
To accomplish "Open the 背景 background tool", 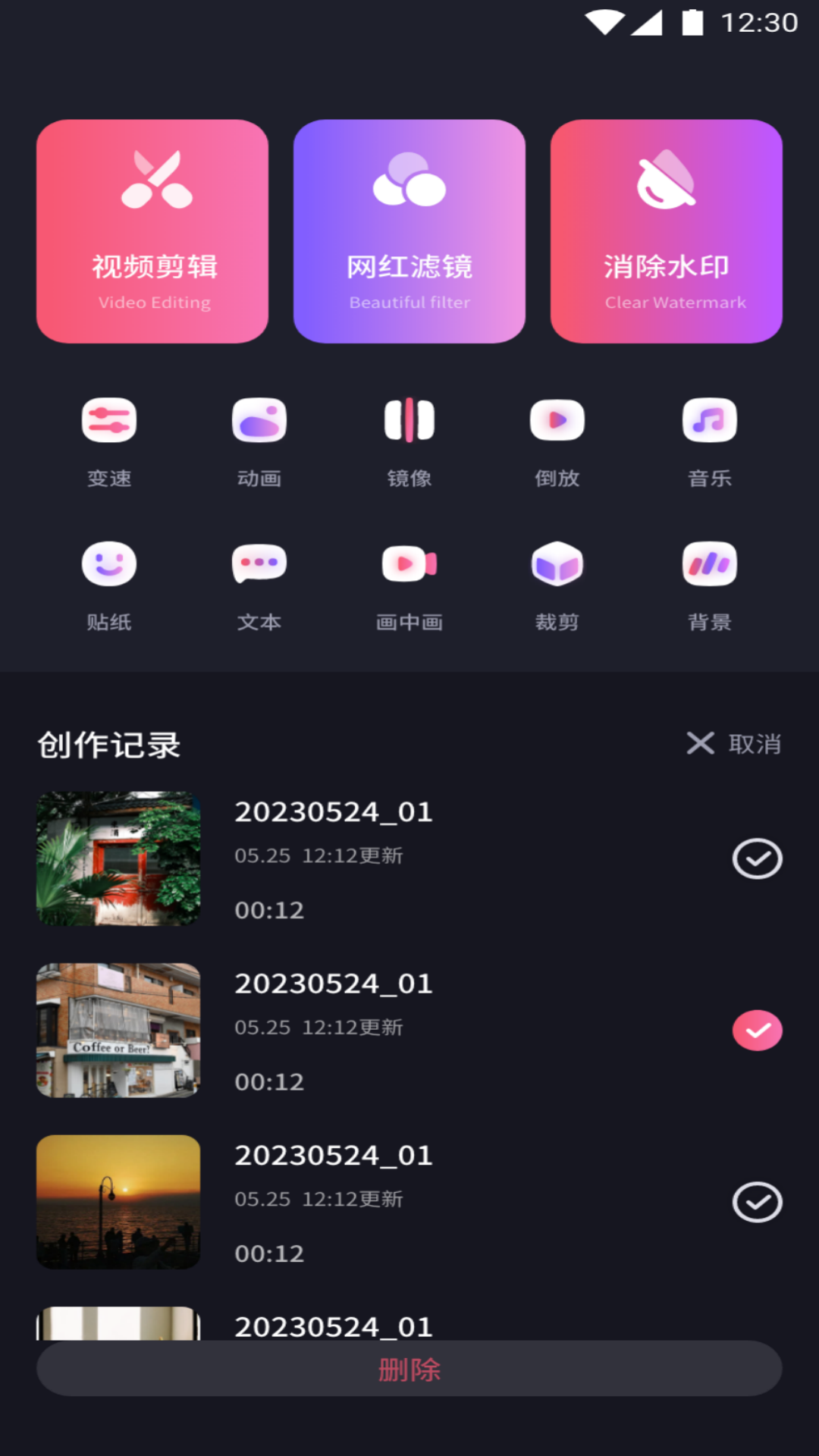I will click(709, 584).
